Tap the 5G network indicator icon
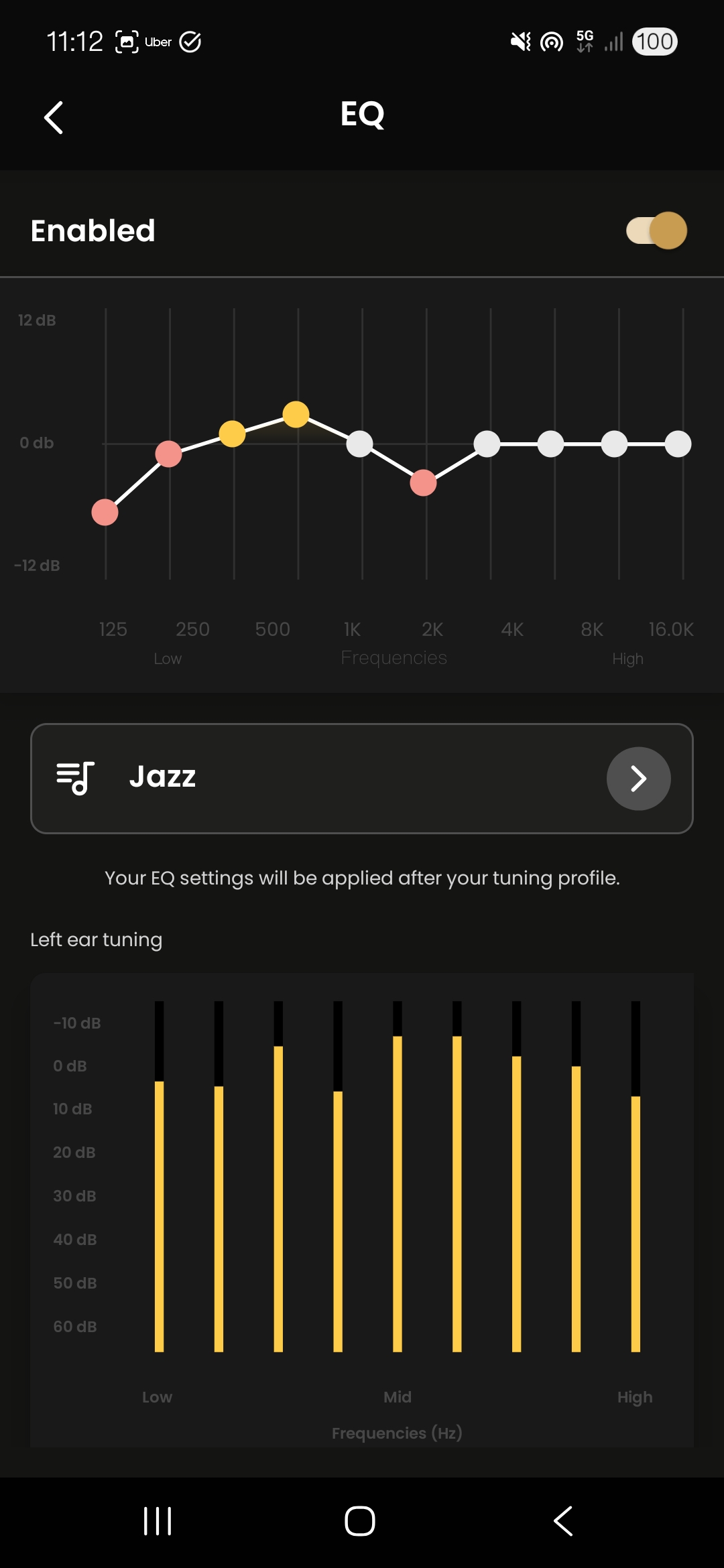 [x=583, y=42]
